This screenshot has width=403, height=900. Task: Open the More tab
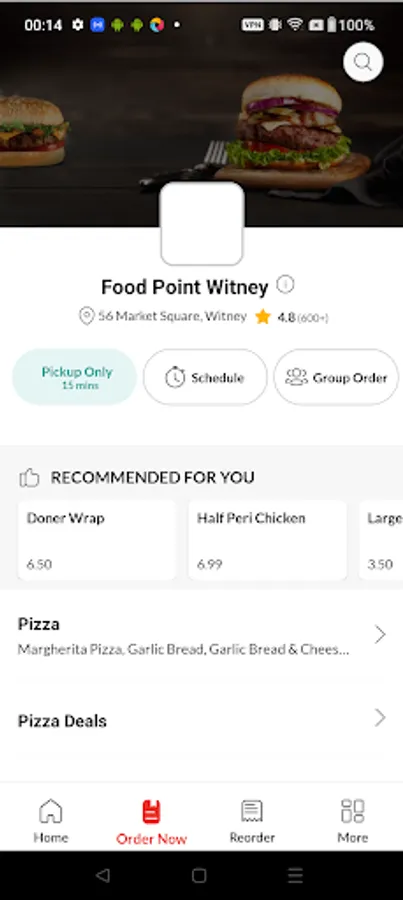point(352,821)
